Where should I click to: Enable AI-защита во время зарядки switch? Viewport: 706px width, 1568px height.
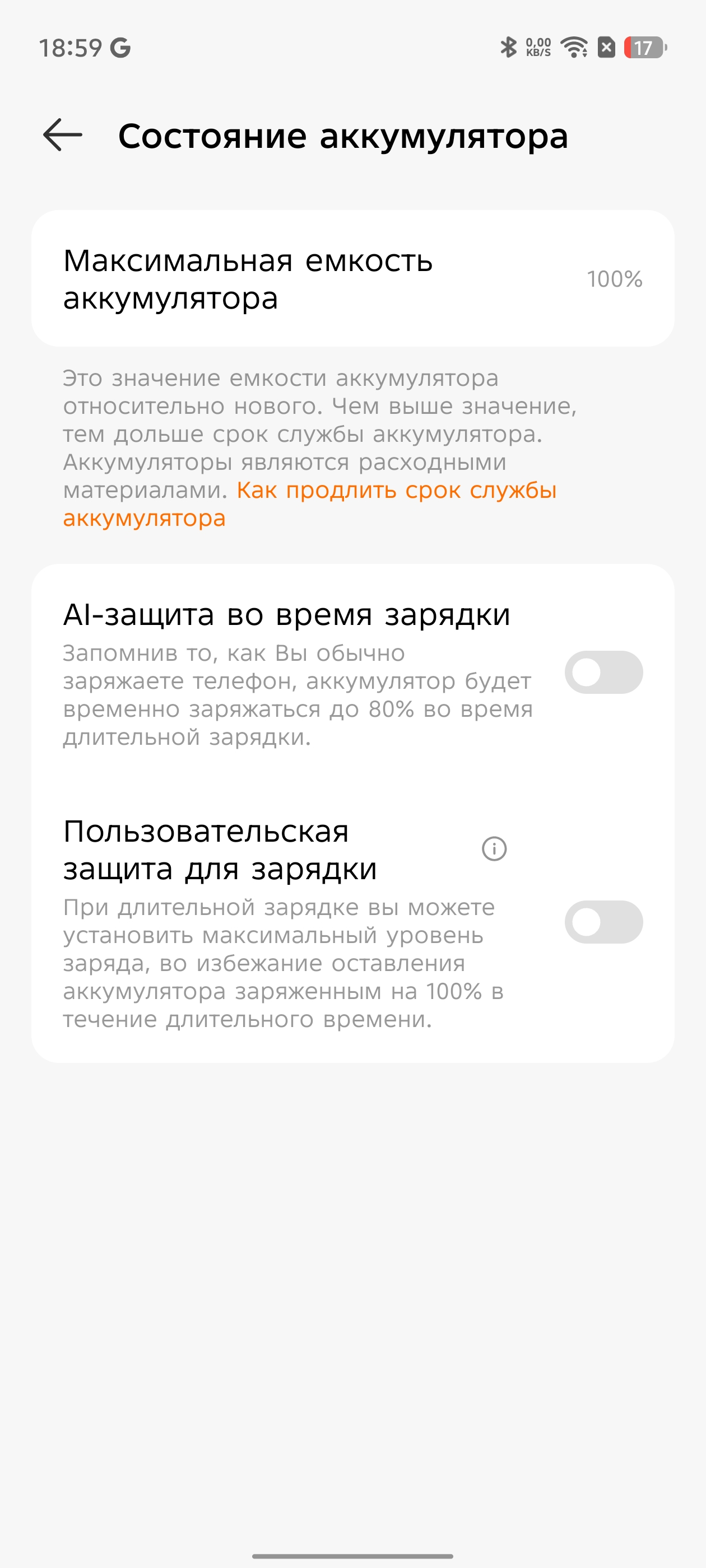603,673
